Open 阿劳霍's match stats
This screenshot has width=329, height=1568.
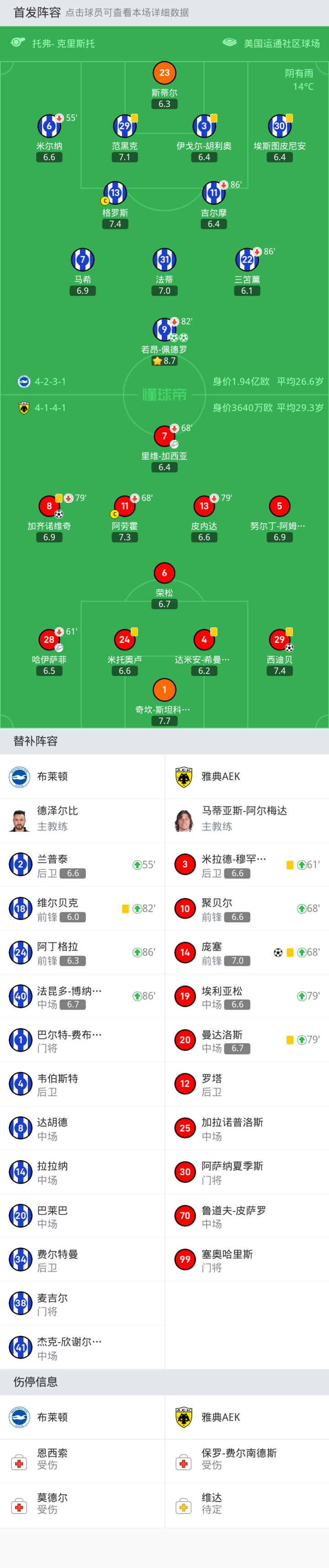pos(125,507)
